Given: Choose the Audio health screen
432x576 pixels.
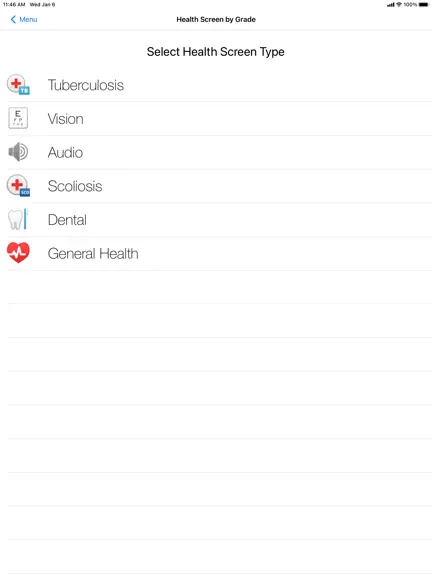Looking at the screenshot, I should tap(216, 152).
